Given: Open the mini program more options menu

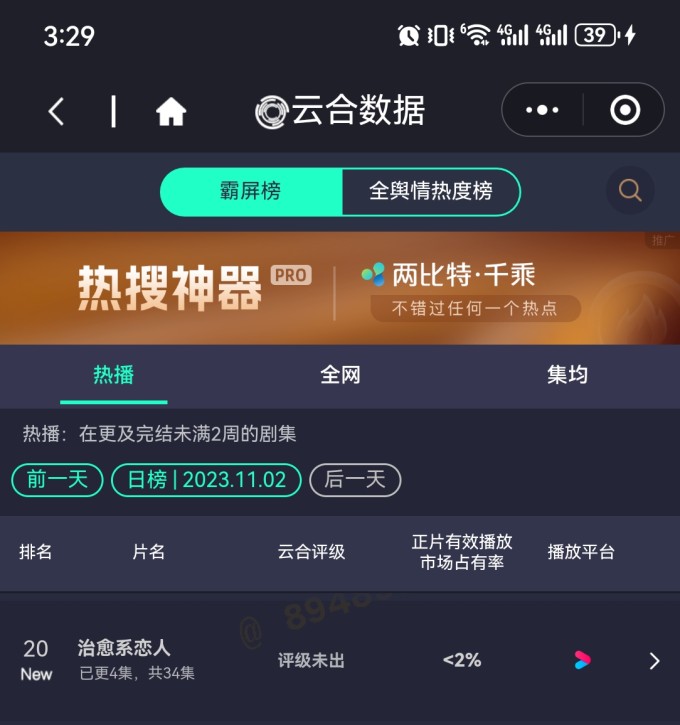Looking at the screenshot, I should coord(542,110).
